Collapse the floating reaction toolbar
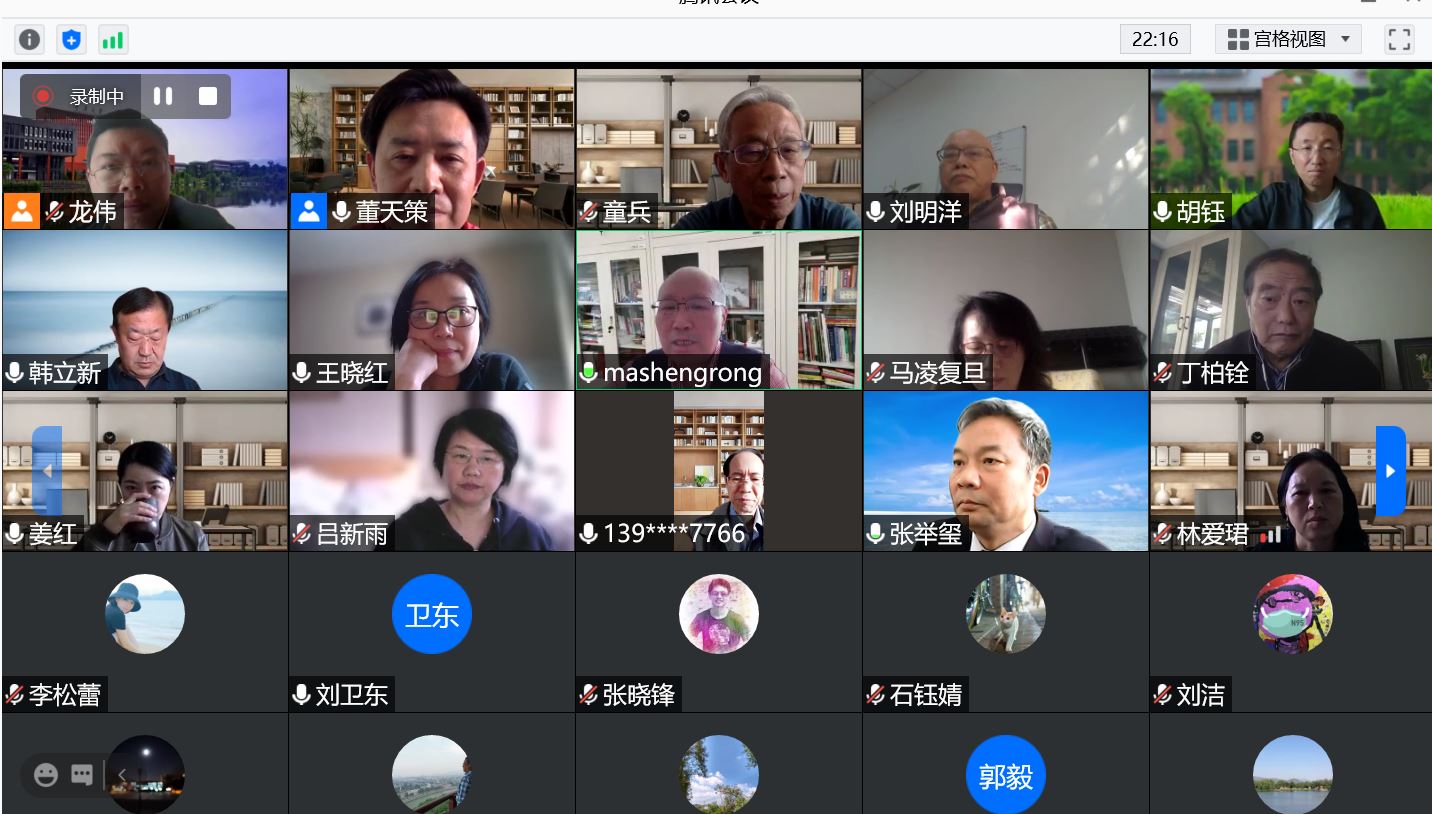1432x814 pixels. [x=122, y=775]
